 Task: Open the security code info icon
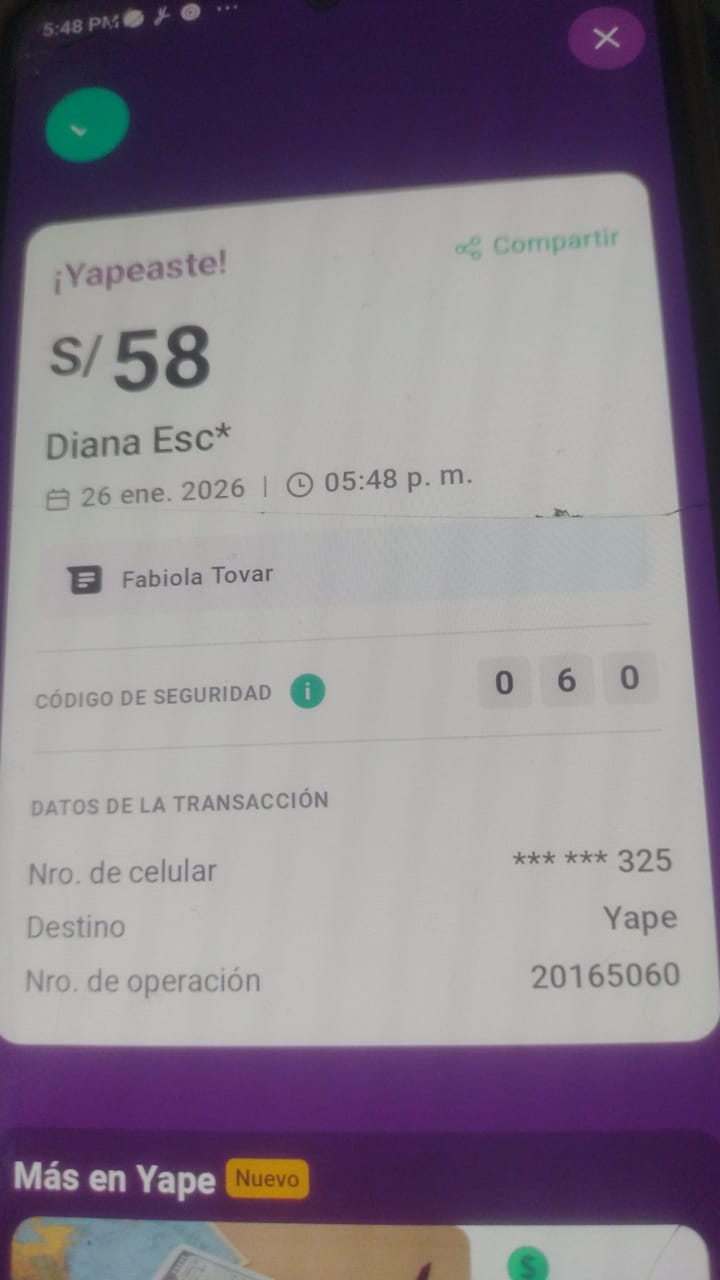(308, 691)
